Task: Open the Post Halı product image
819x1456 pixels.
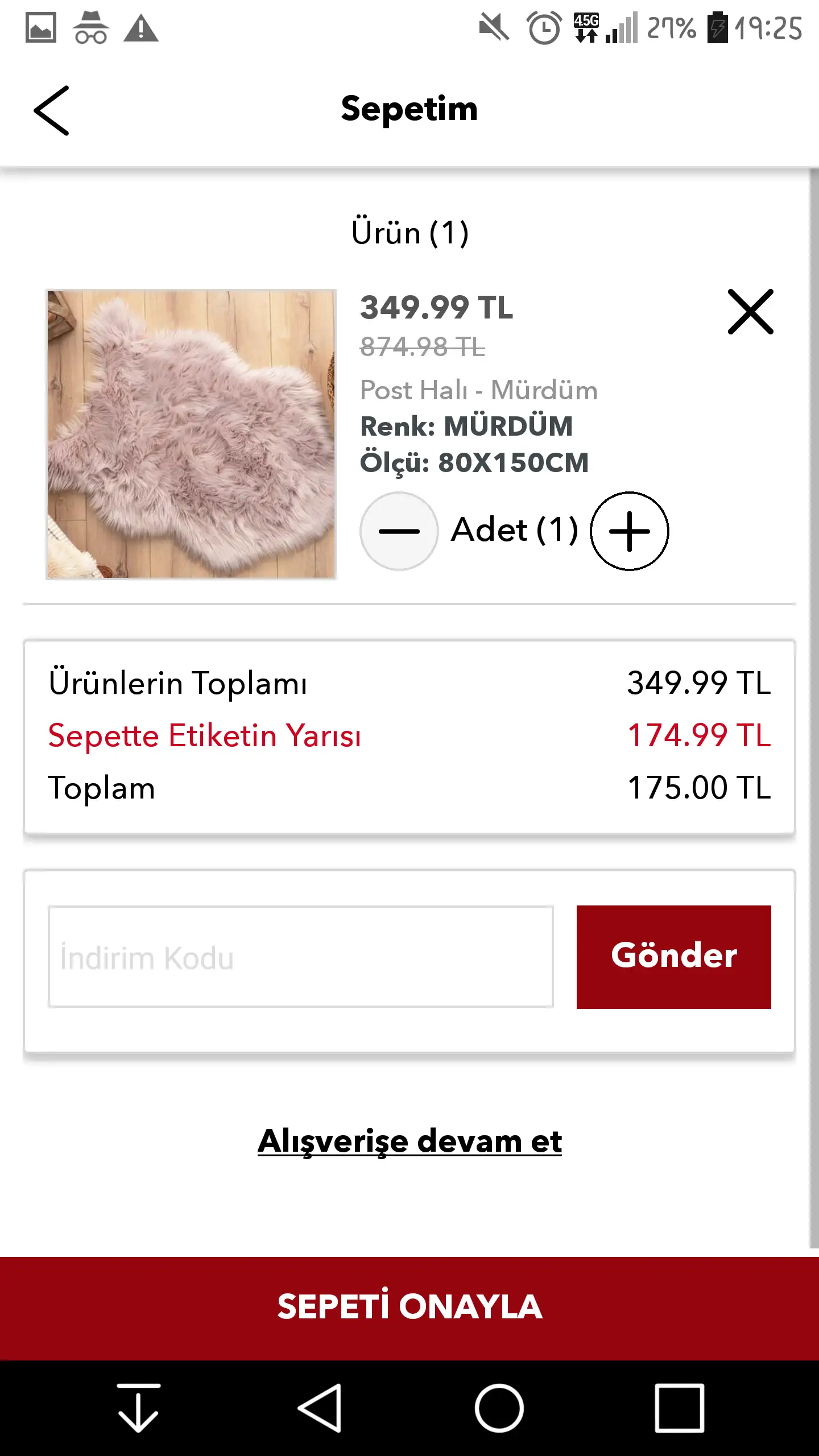Action: pos(191,435)
